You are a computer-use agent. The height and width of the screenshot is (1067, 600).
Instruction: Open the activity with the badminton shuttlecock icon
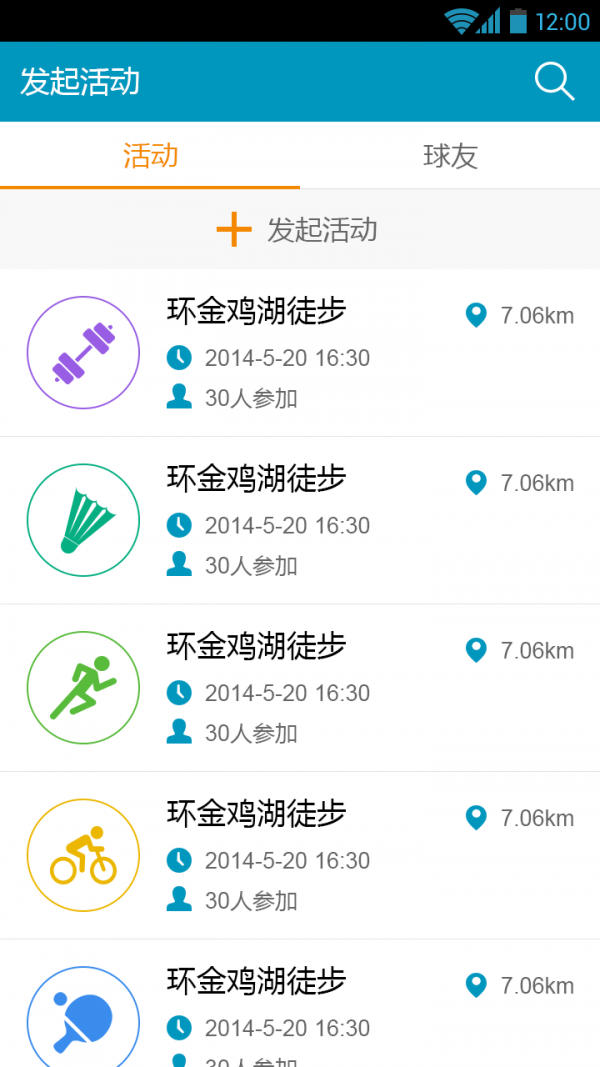coord(300,521)
